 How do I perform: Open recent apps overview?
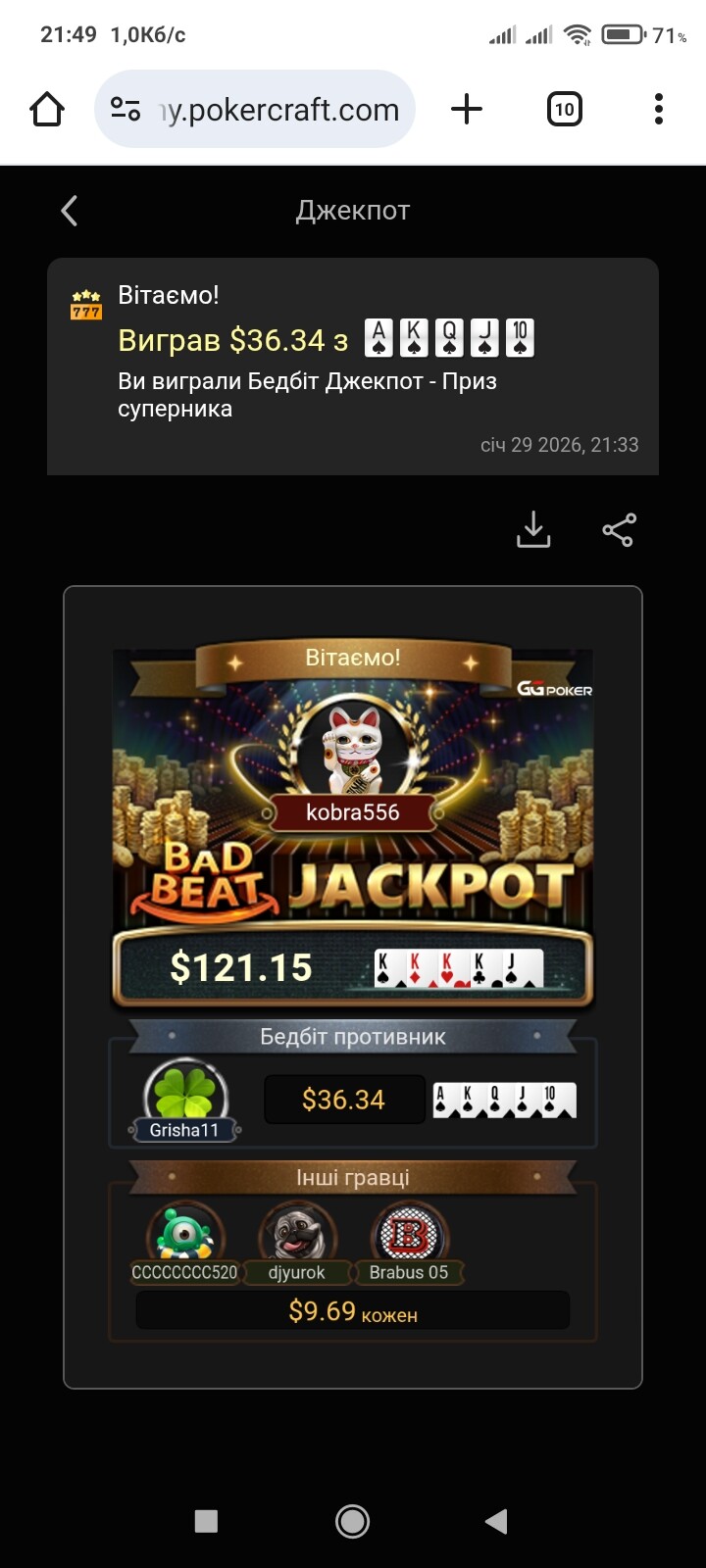(207, 1521)
